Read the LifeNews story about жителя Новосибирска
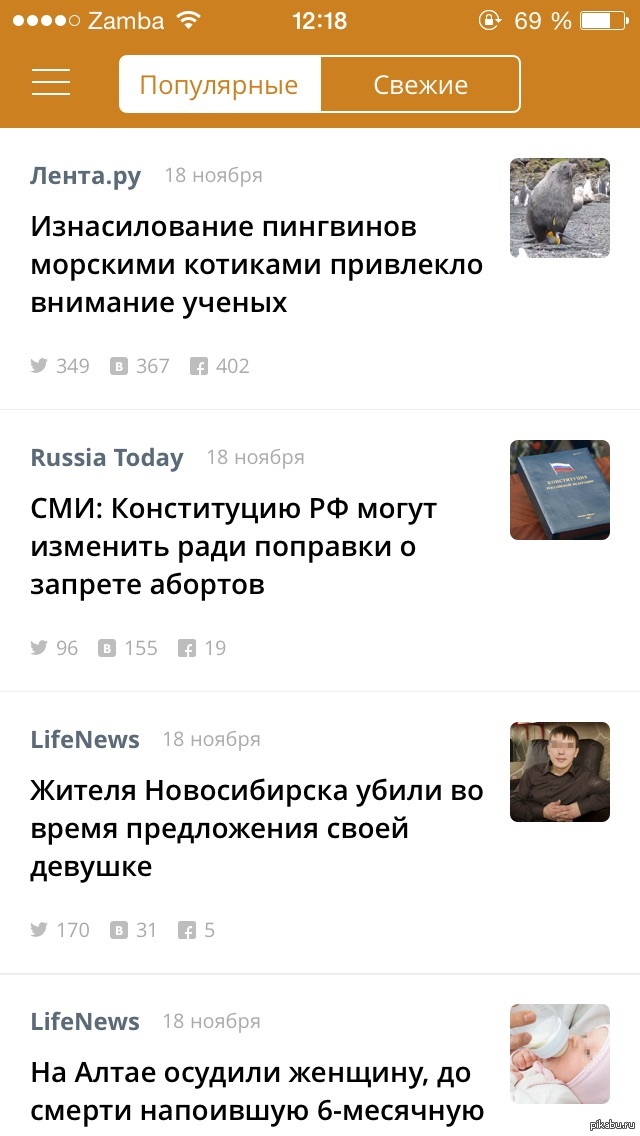 [257, 828]
